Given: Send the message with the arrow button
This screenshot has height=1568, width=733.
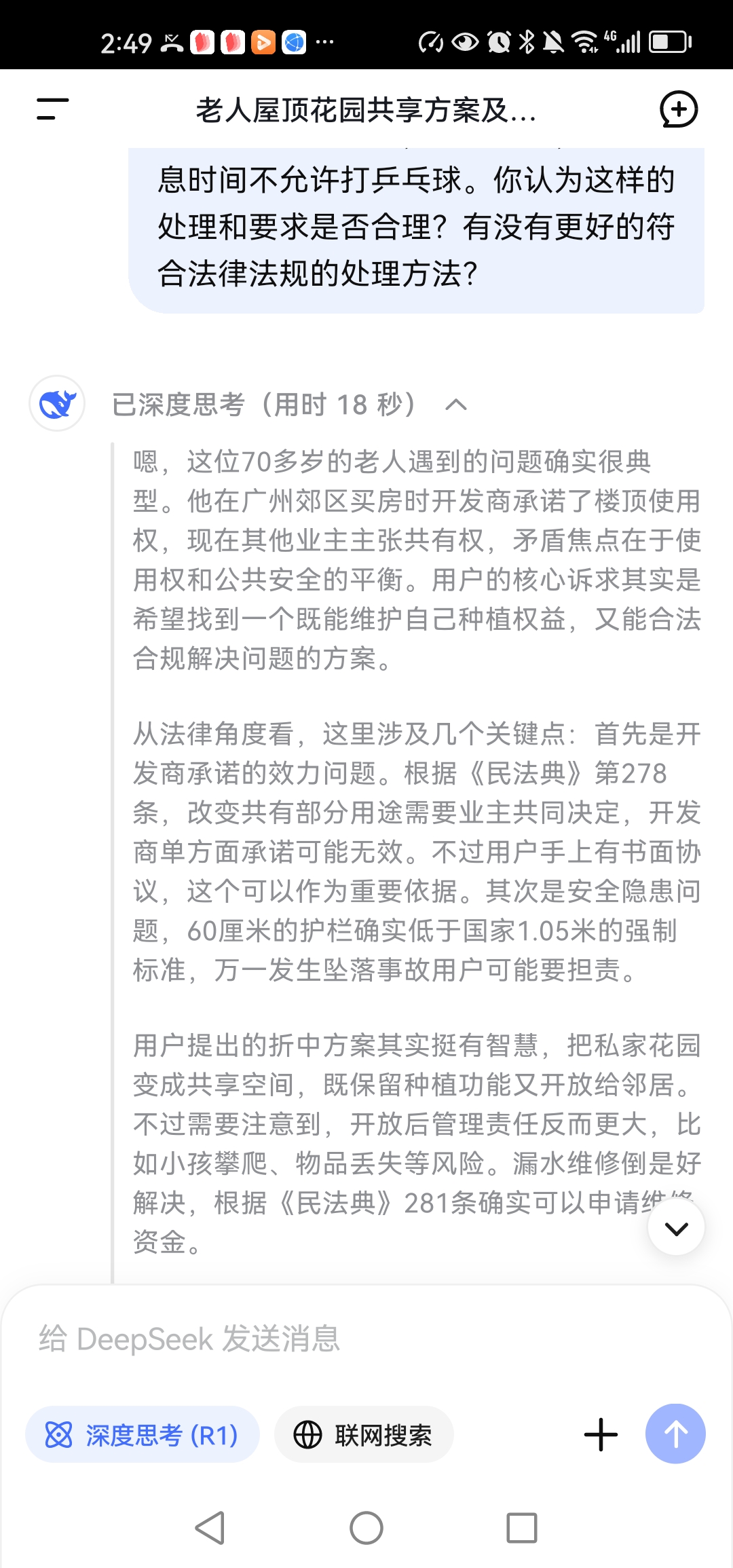Looking at the screenshot, I should point(675,1434).
